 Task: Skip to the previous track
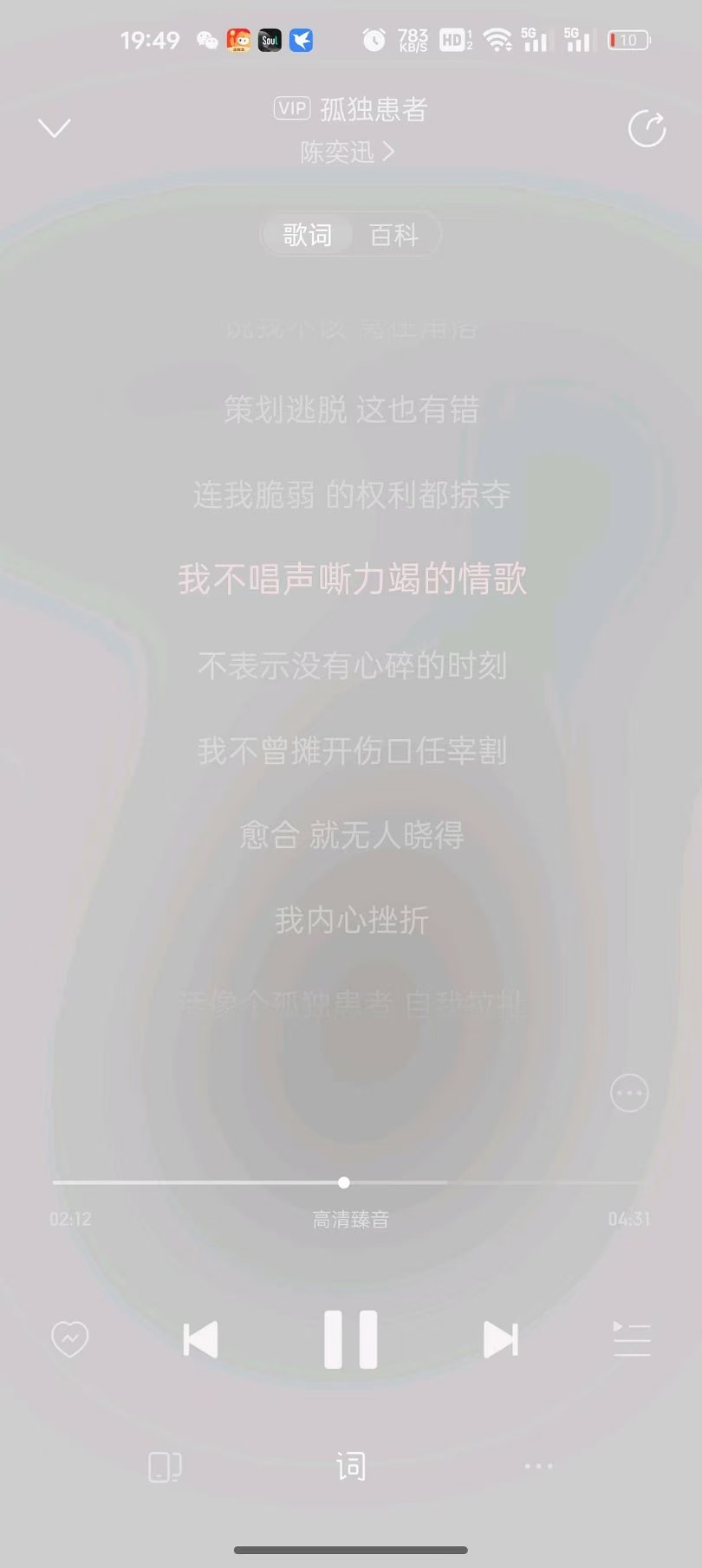(200, 1339)
